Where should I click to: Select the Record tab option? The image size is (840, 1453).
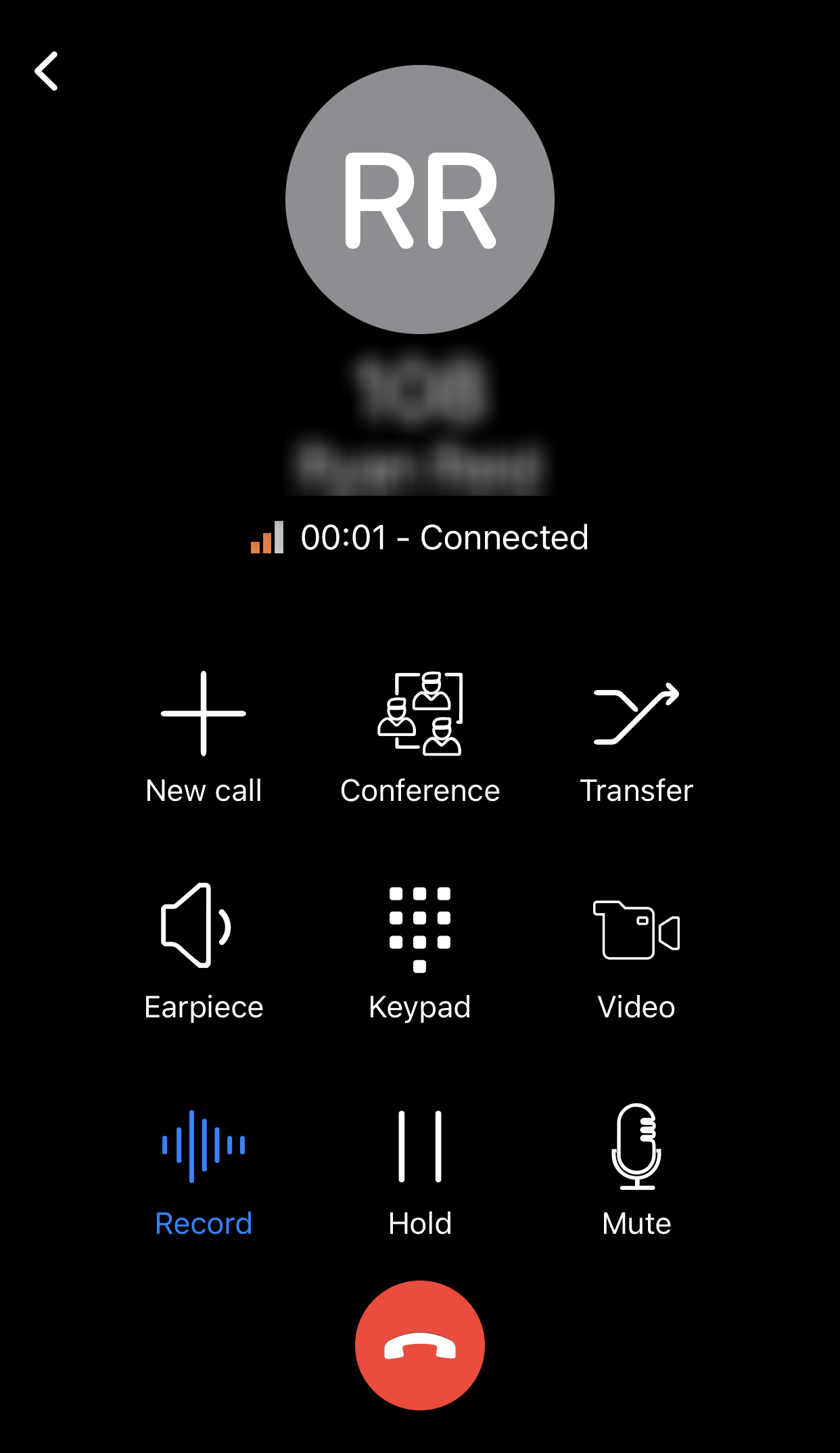(204, 1222)
